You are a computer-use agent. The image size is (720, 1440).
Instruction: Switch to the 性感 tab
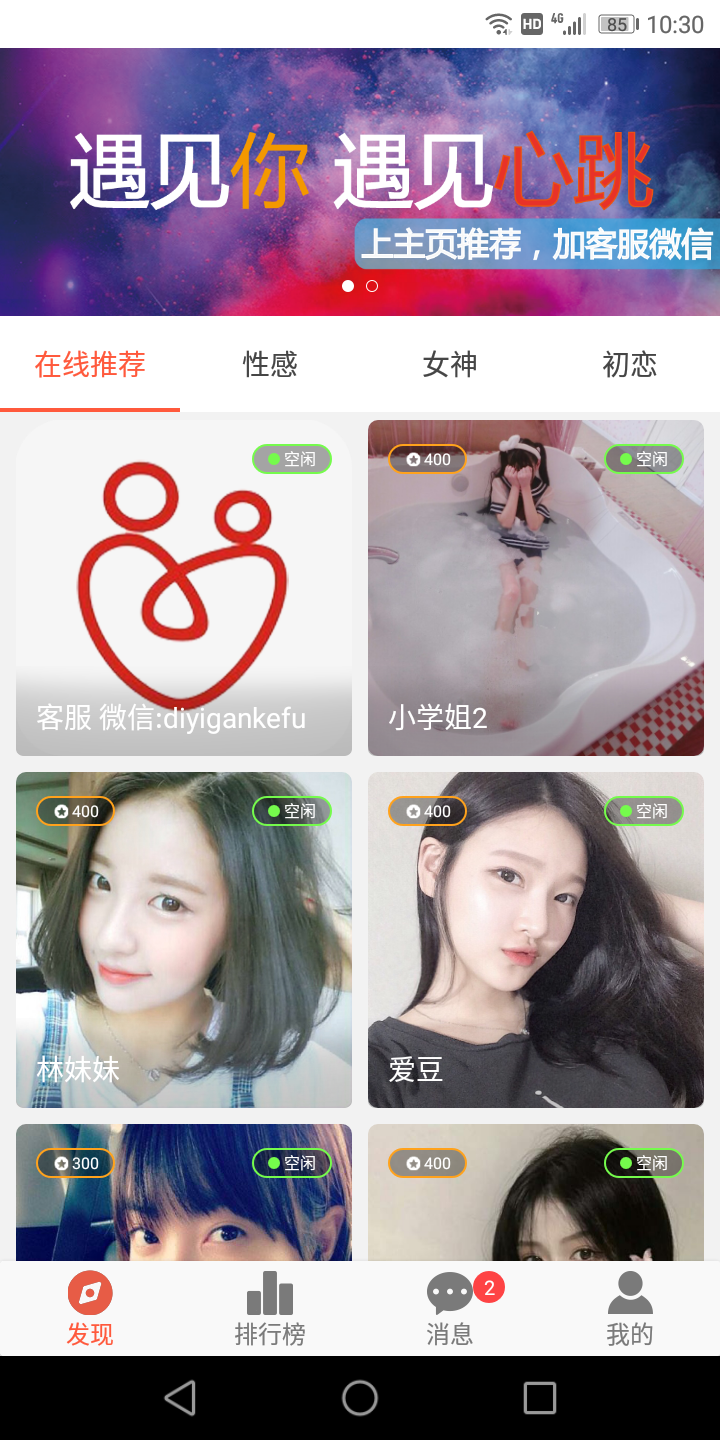point(270,365)
